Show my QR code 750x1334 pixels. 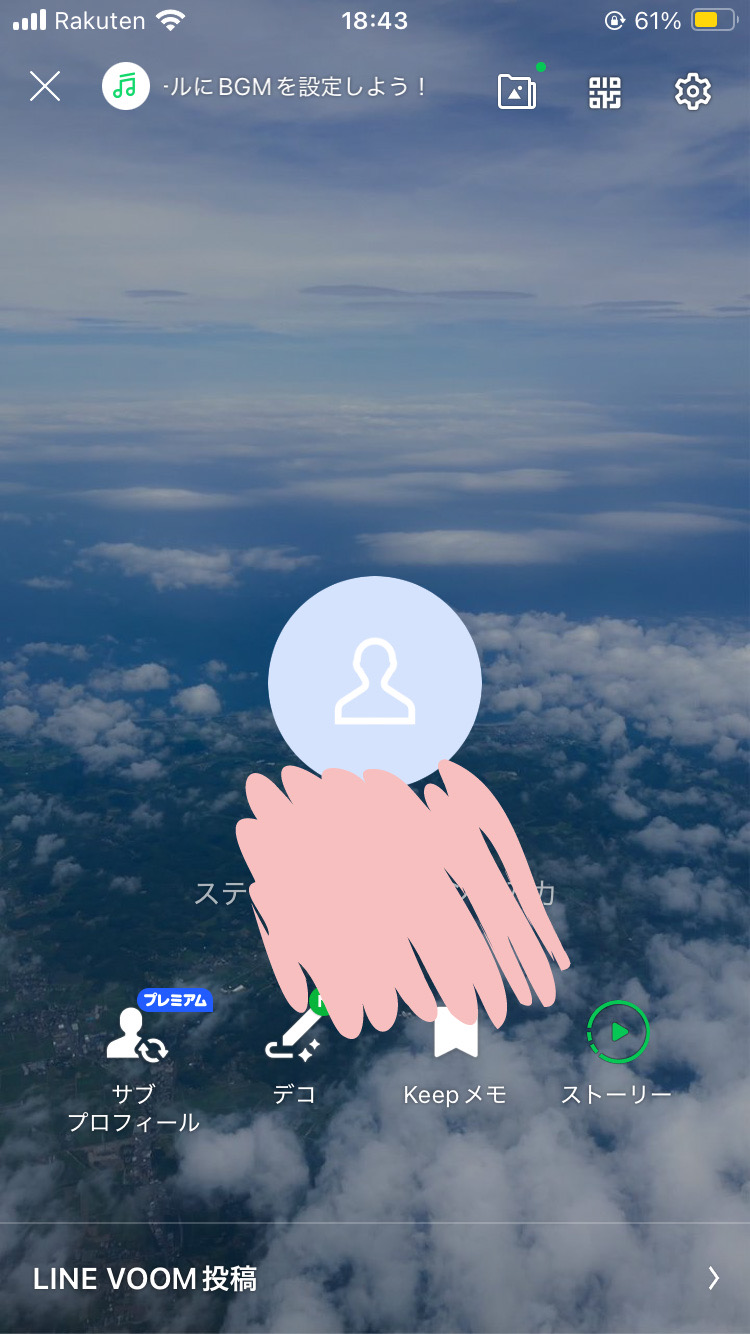point(604,91)
